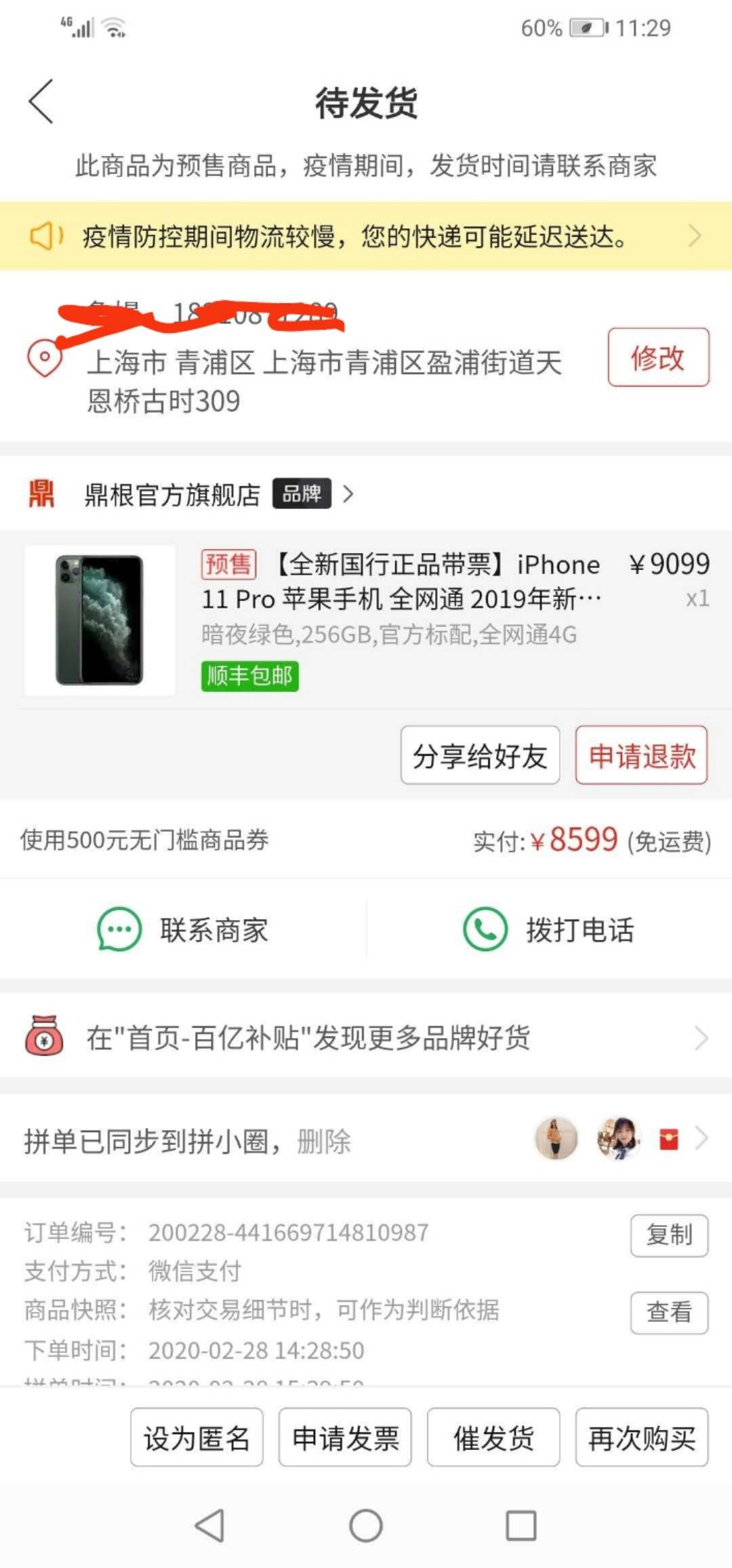Tap 联系商家 to message the seller
This screenshot has width=732, height=1568.
(x=184, y=929)
